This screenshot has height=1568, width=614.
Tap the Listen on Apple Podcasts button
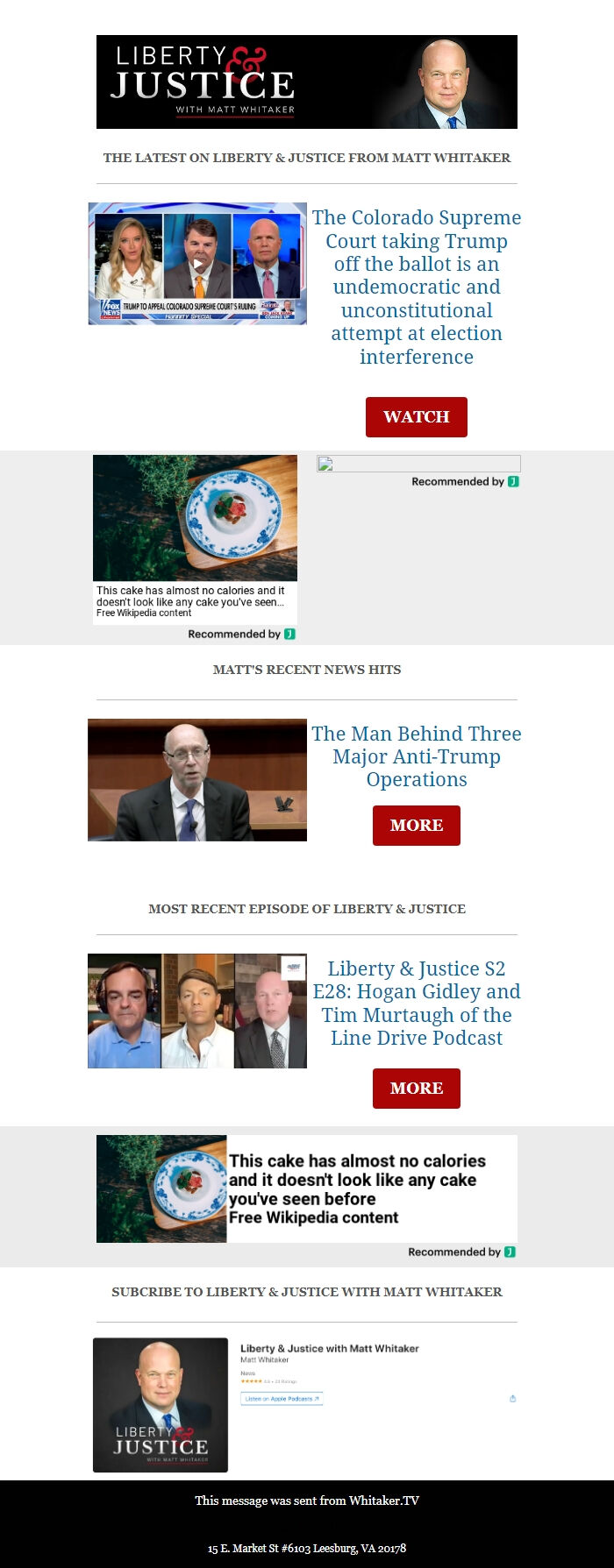282,1399
